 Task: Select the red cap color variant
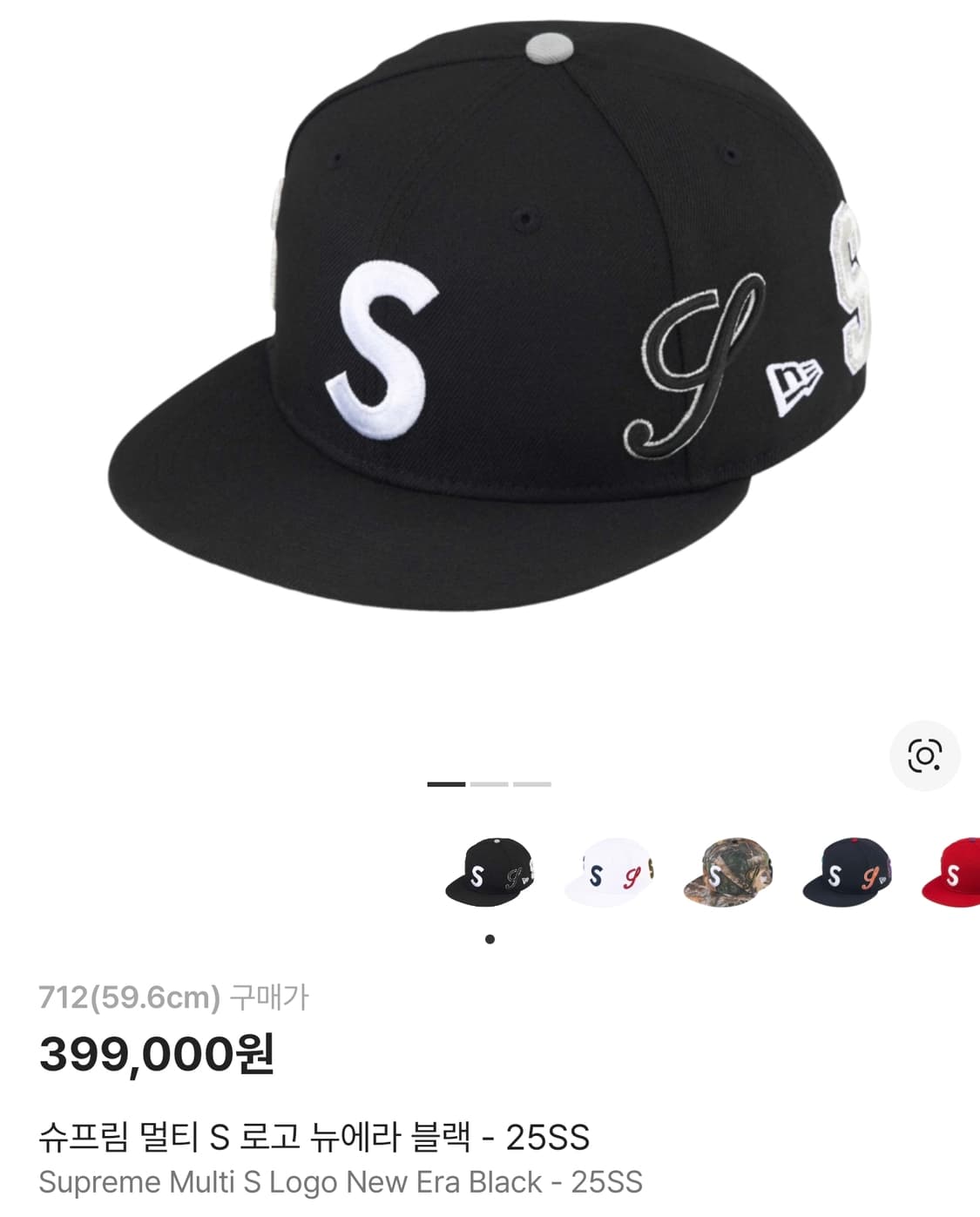point(952,872)
